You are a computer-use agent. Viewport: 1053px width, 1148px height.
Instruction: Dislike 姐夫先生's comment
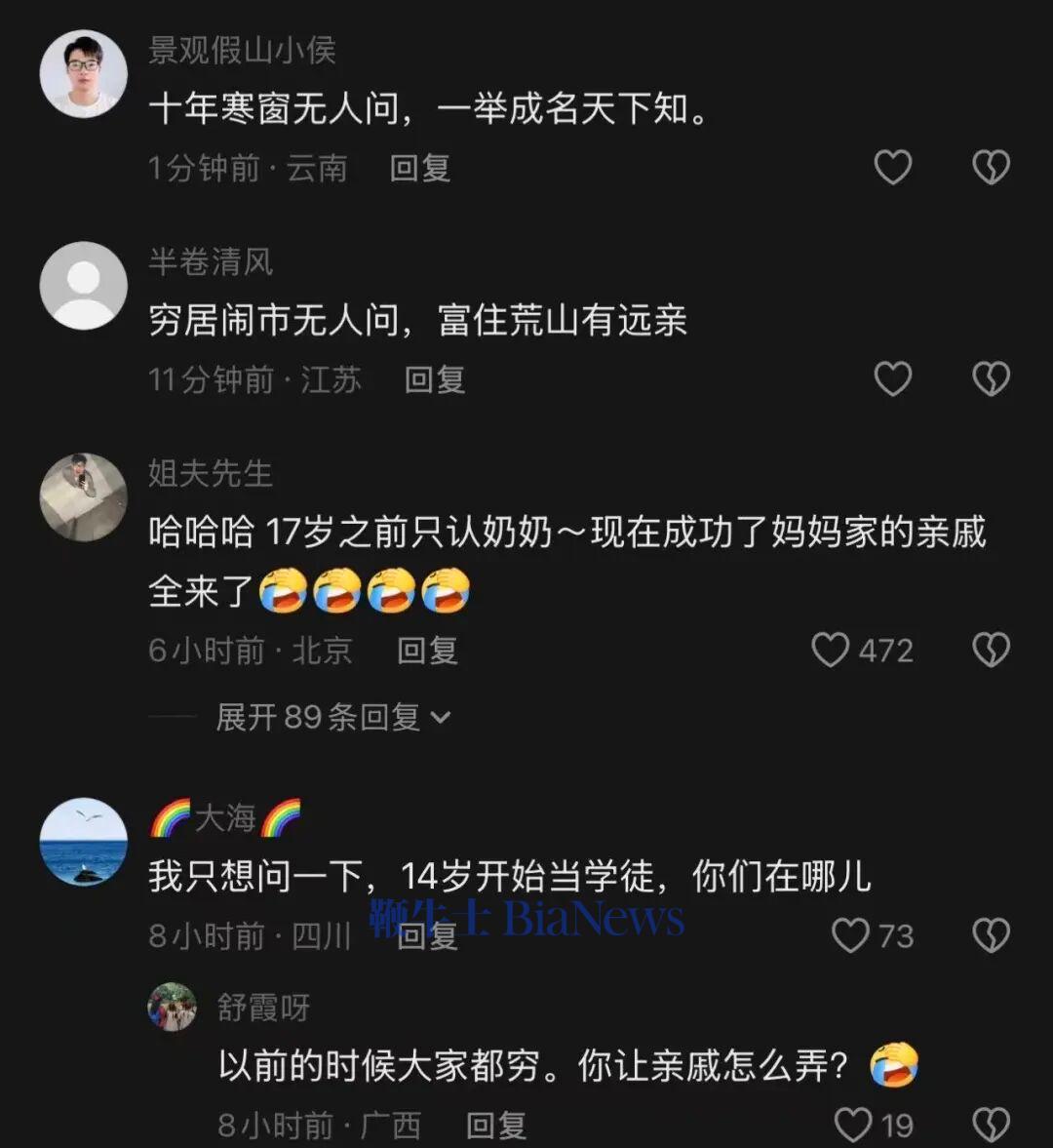991,651
